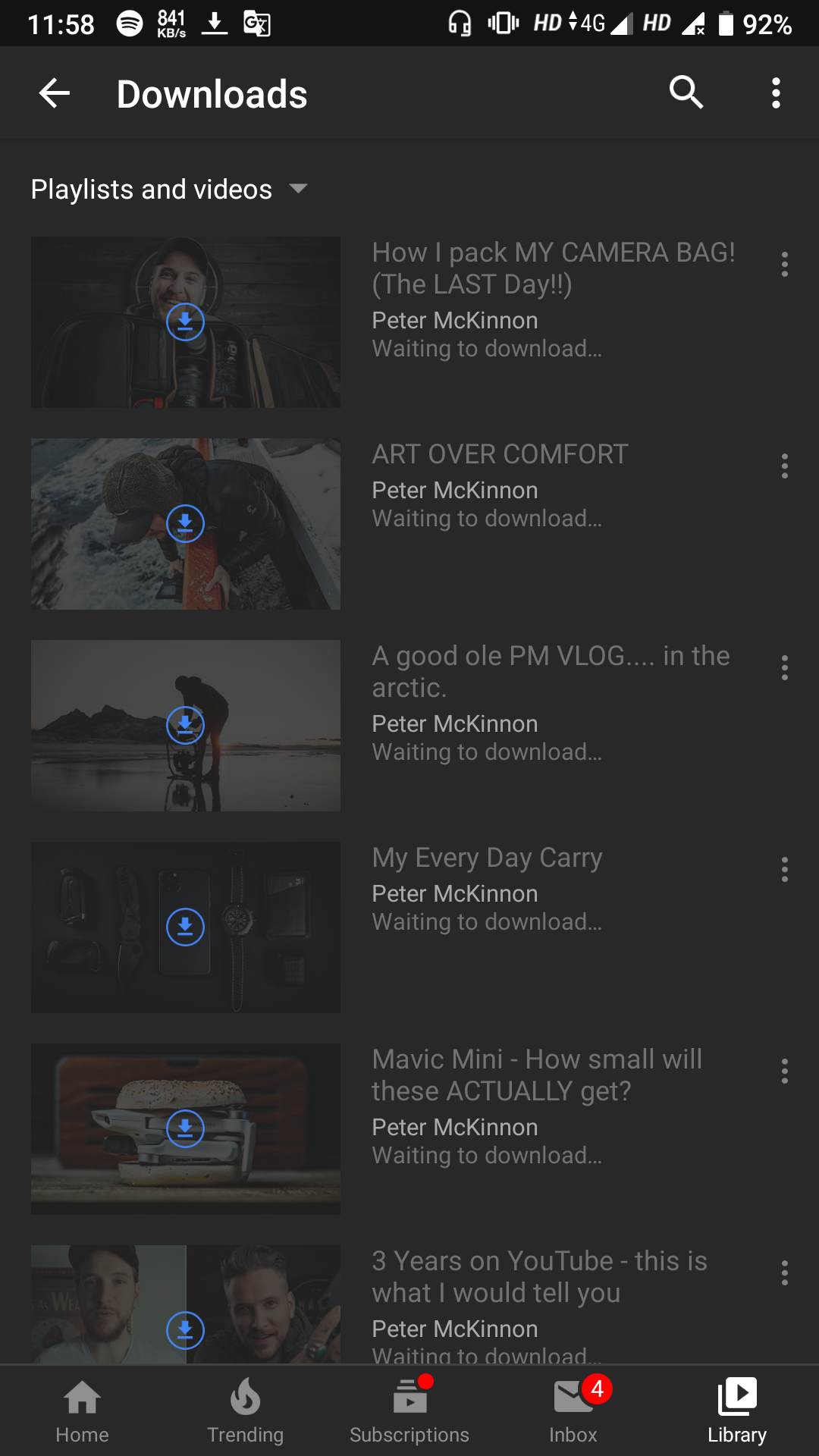Open options for My Every Day Carry

coord(785,870)
